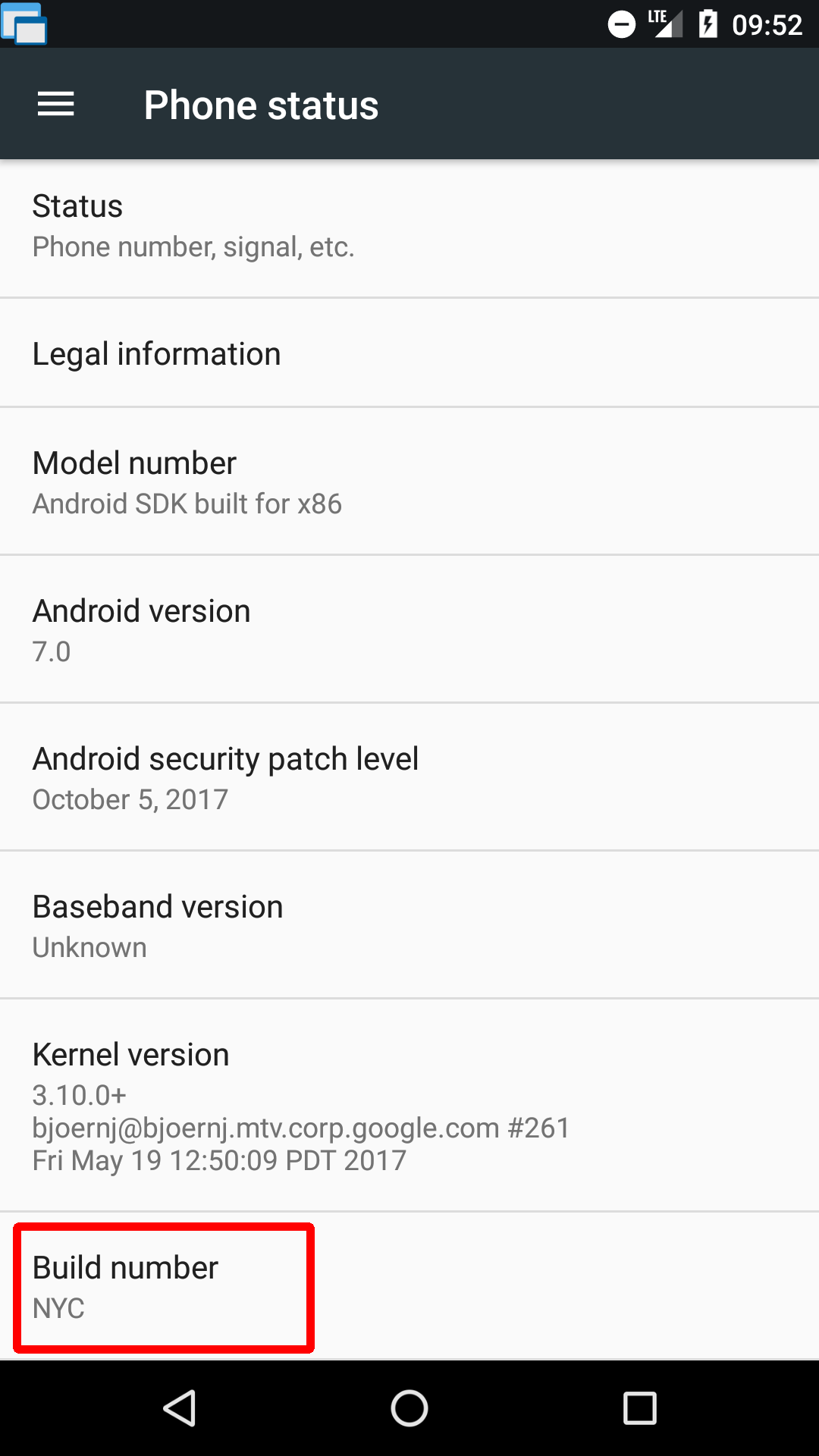Tap Build number NYC
Image resolution: width=819 pixels, height=1456 pixels.
pos(409,1286)
